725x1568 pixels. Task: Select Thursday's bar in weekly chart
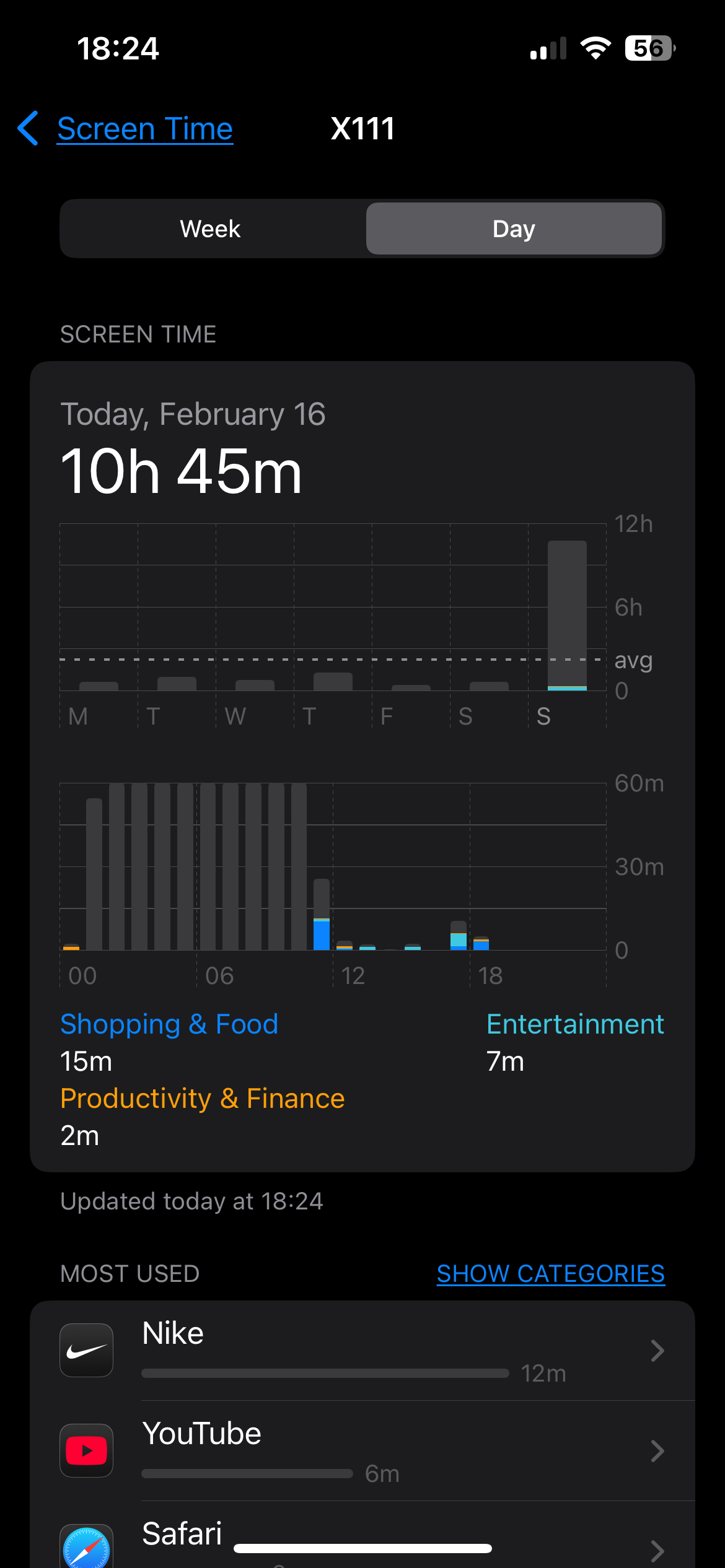coord(333,681)
